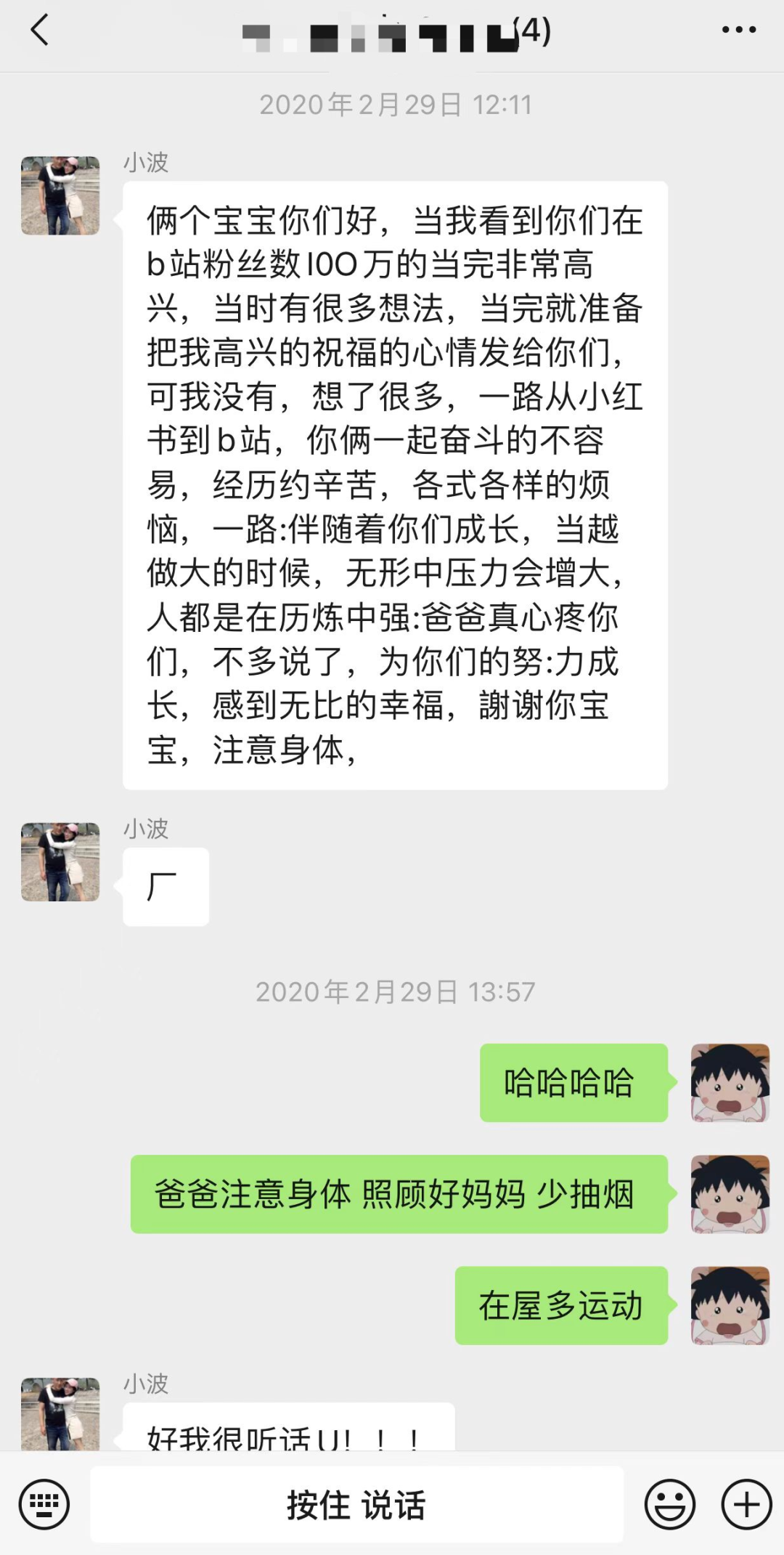Screen dimensions: 784x1555
Task: Tap the hold-to-talk voice button
Action: pyautogui.click(x=356, y=1504)
